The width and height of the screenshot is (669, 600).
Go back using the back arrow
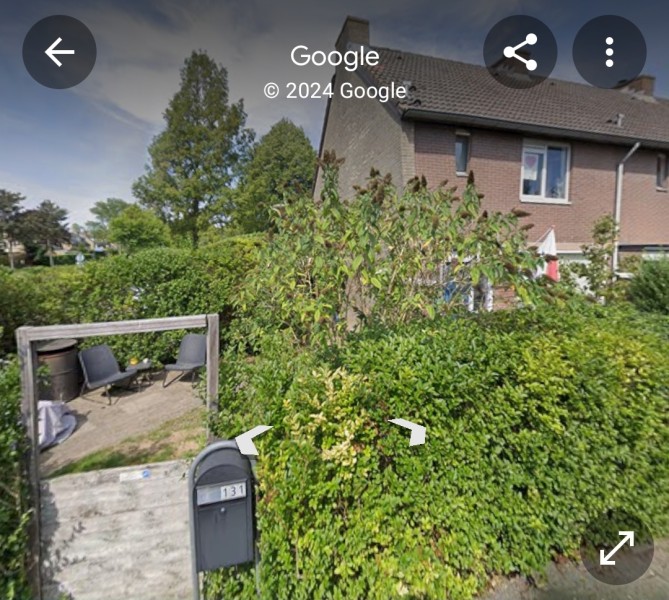59,52
